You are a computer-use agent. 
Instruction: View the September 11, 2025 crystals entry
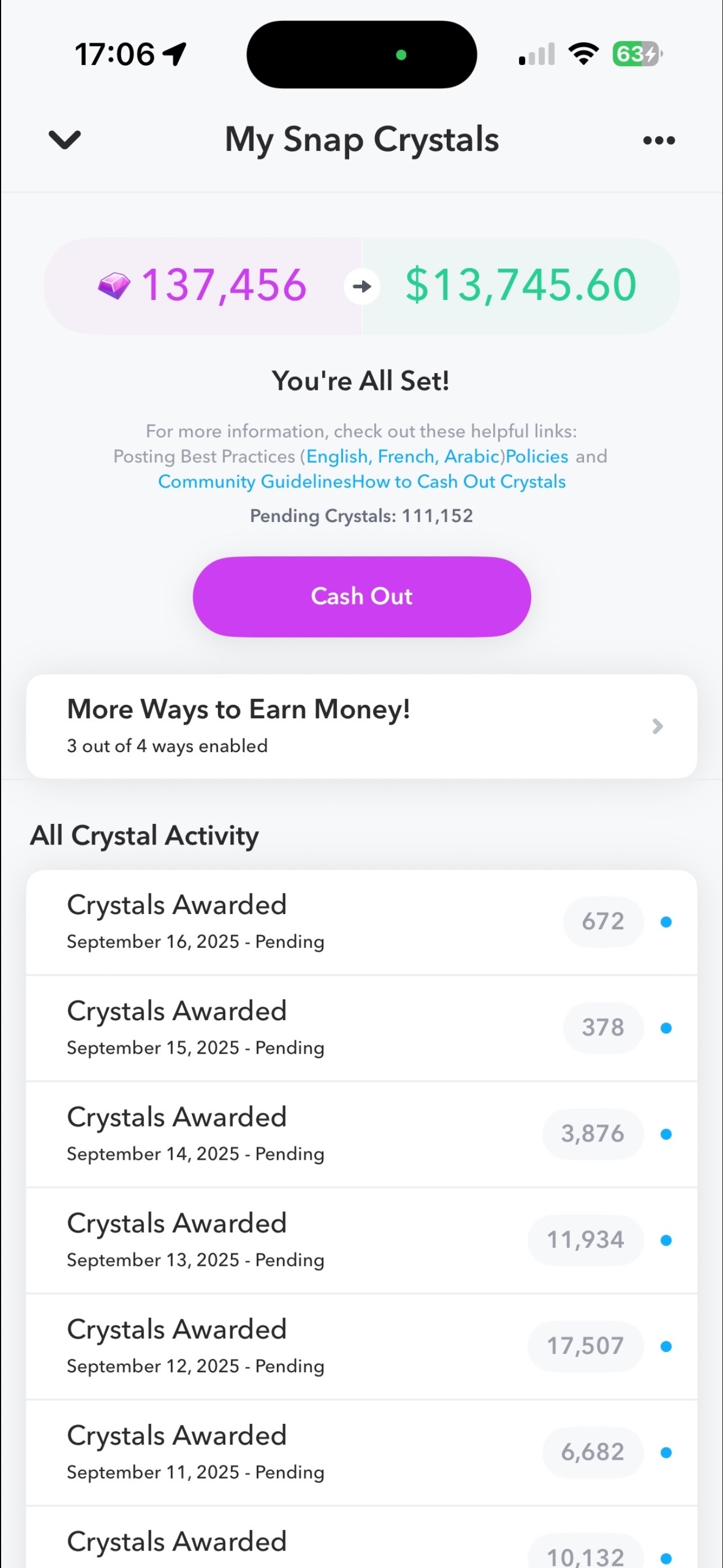[361, 1452]
